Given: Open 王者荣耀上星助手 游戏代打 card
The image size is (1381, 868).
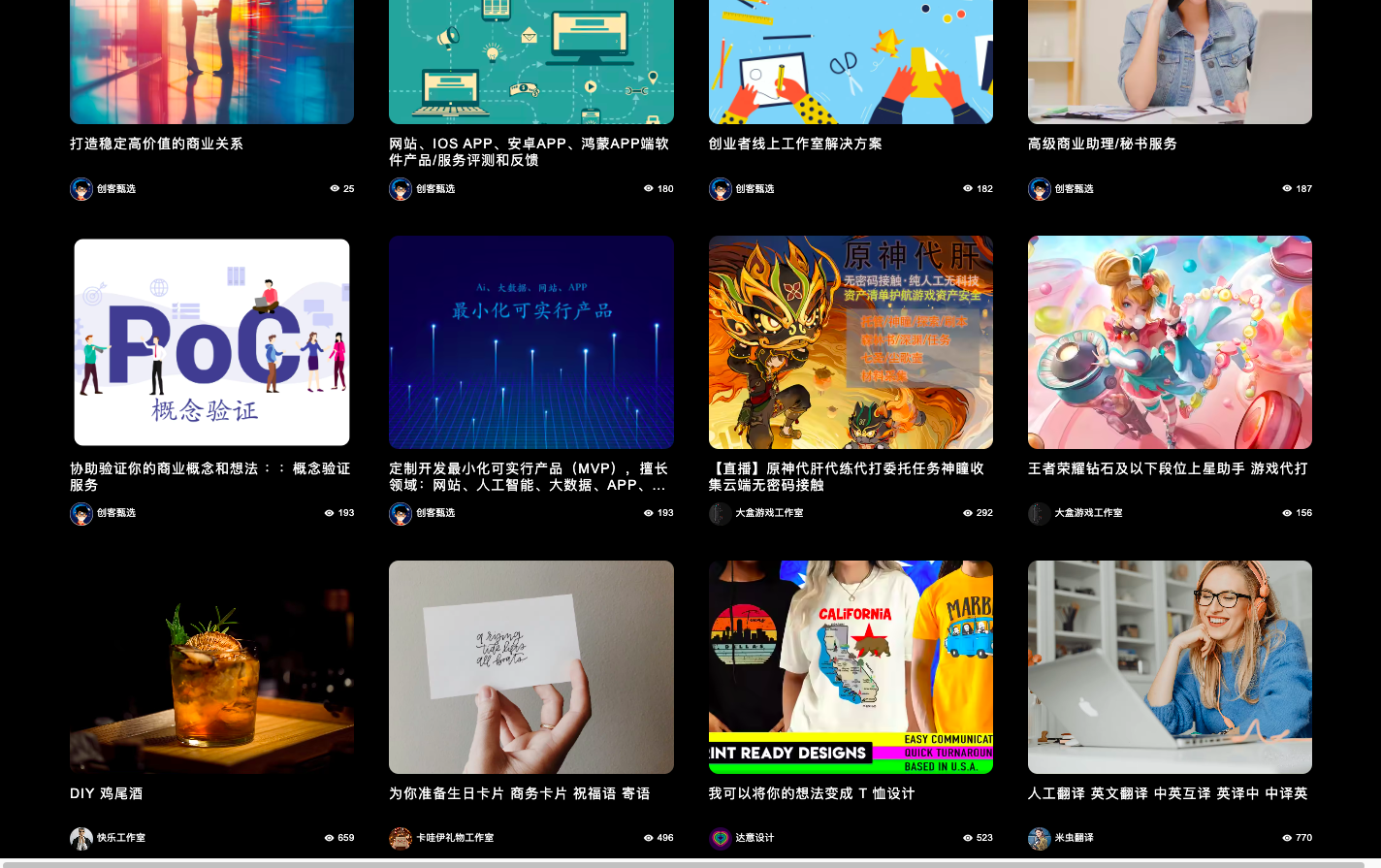Looking at the screenshot, I should click(x=1170, y=342).
